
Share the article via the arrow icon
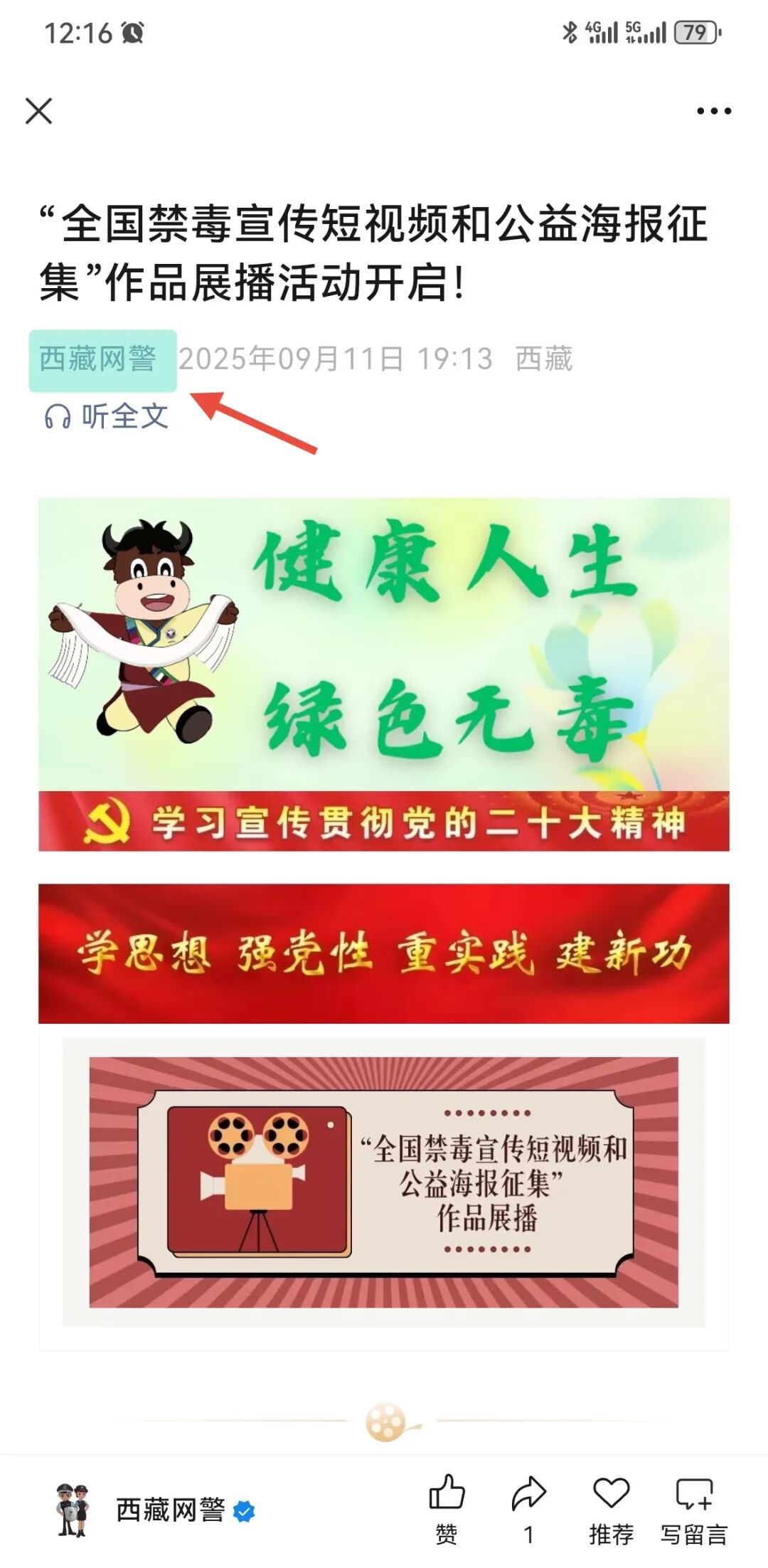tap(528, 1507)
